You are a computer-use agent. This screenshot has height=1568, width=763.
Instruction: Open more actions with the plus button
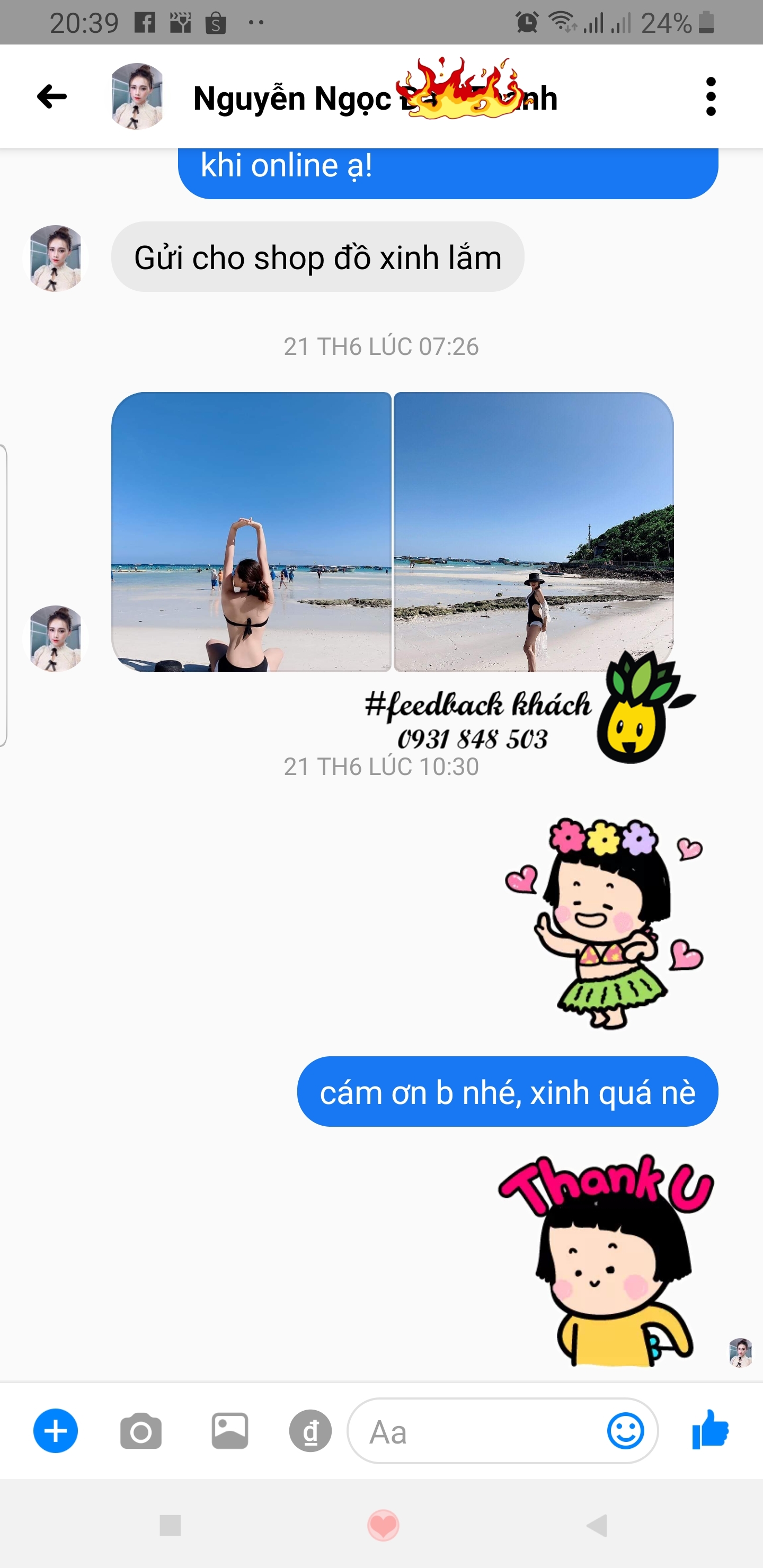click(56, 1431)
